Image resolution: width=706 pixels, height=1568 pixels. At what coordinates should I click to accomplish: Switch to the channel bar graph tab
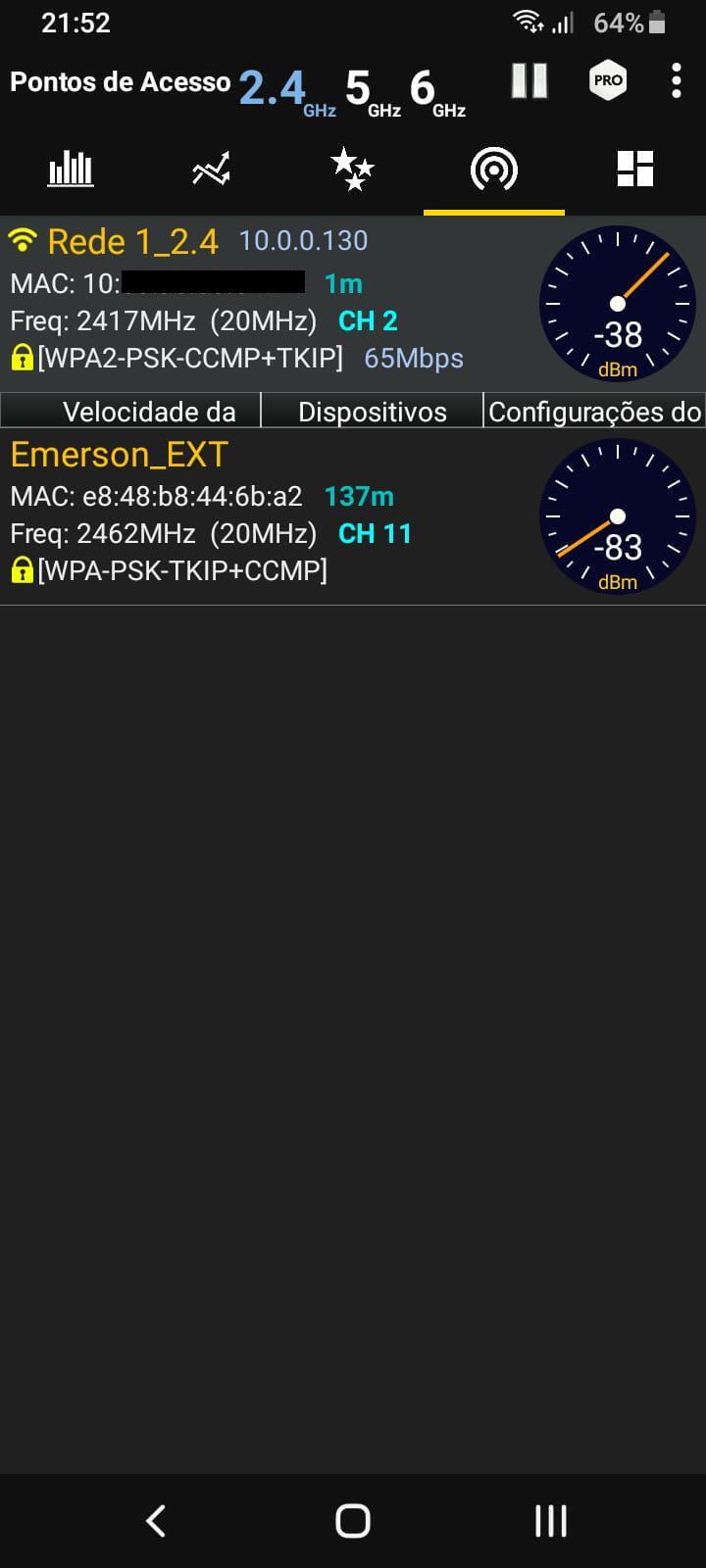point(71,170)
